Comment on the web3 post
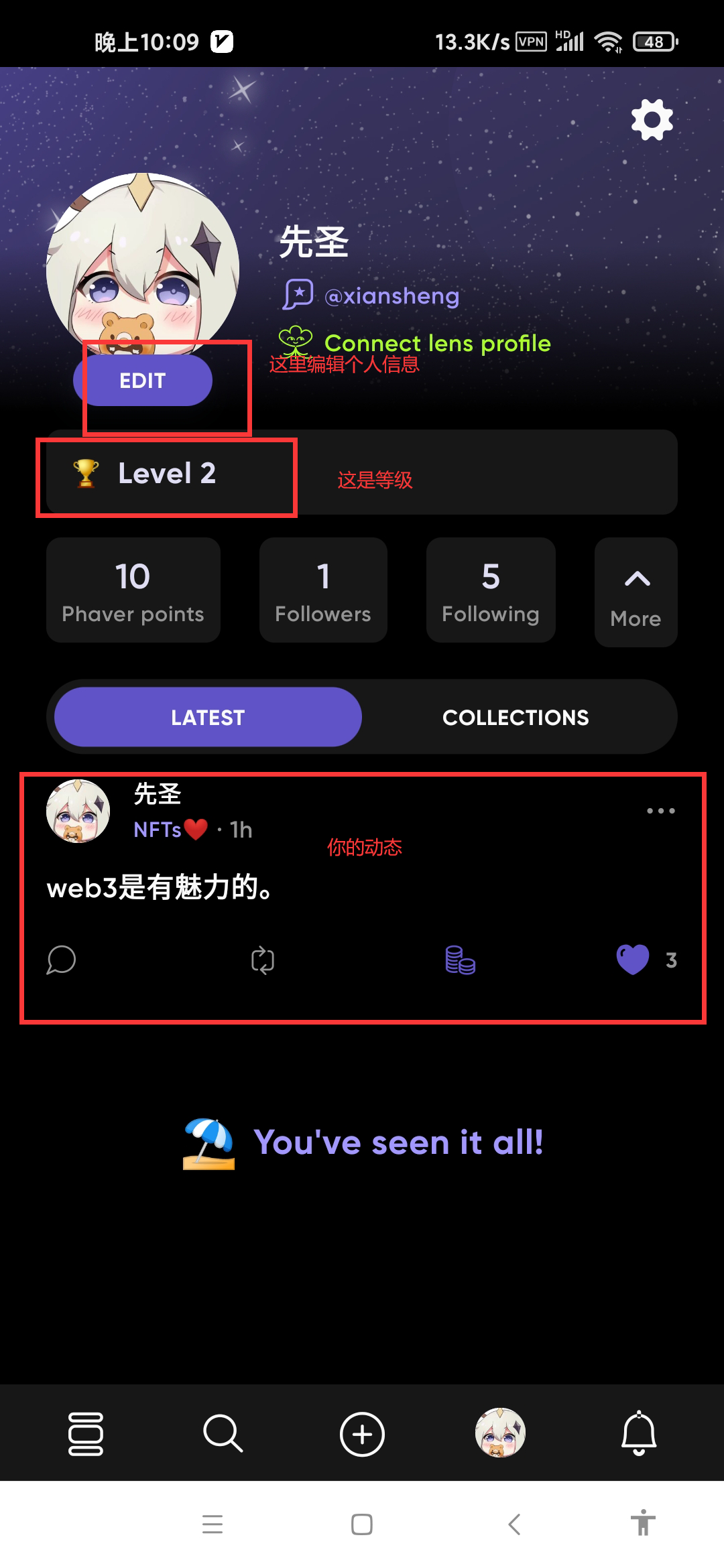Screen dimensions: 724x1568 click(x=61, y=960)
